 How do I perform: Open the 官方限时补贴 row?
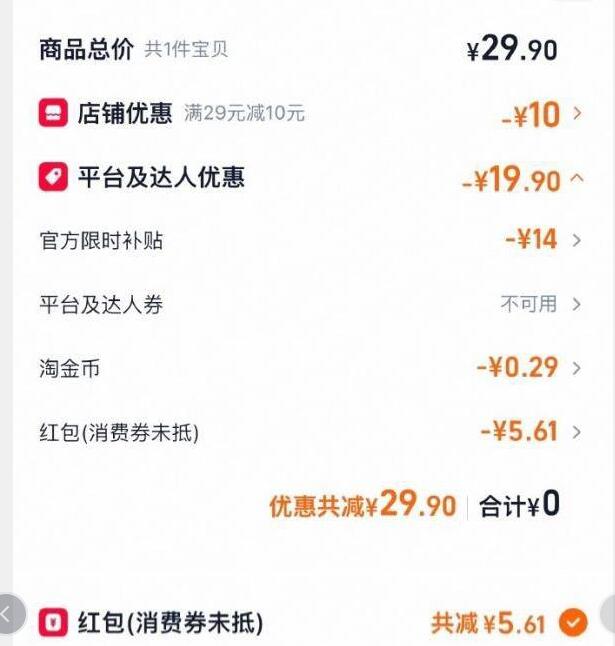coord(576,240)
